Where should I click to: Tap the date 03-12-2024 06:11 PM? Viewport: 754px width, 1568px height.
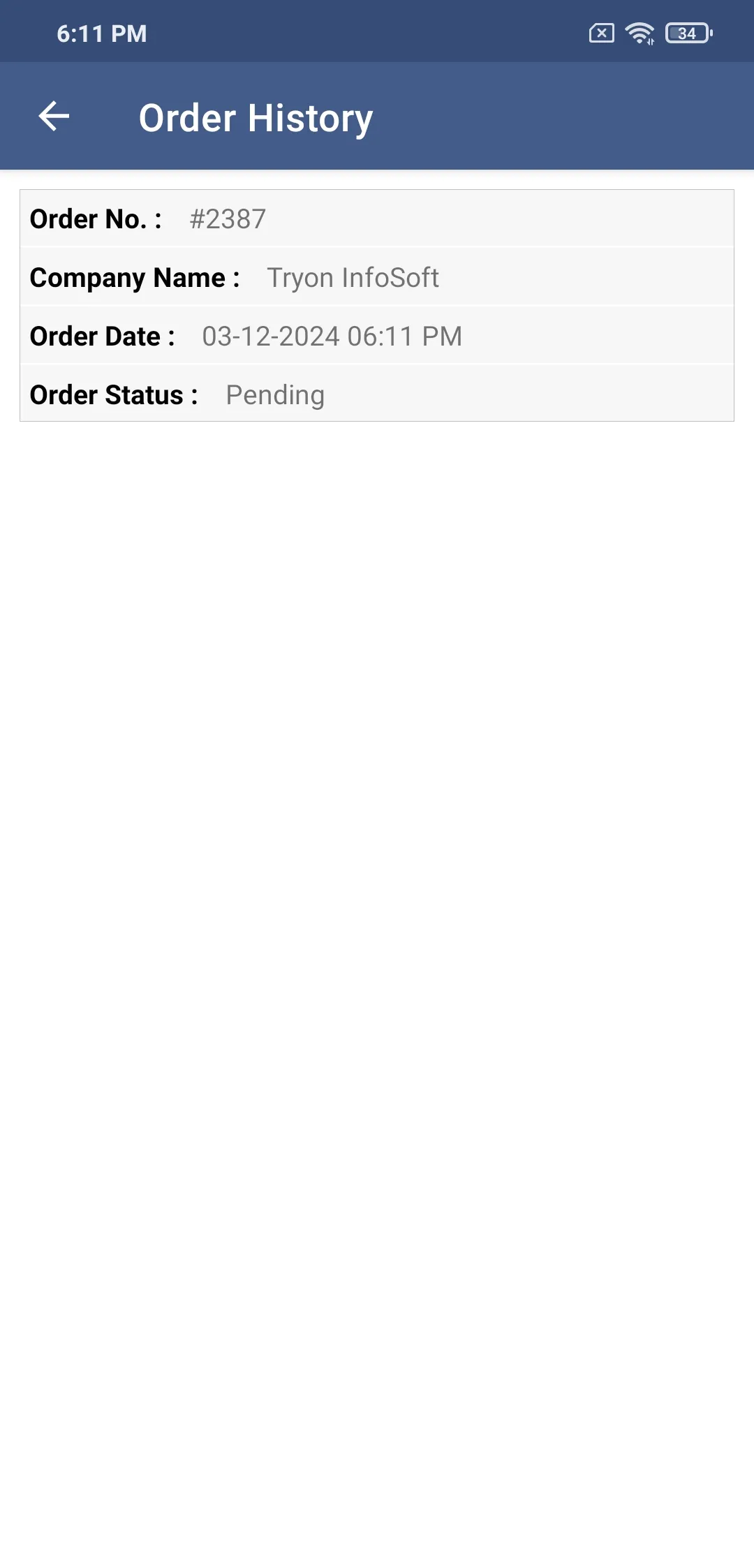pos(330,335)
